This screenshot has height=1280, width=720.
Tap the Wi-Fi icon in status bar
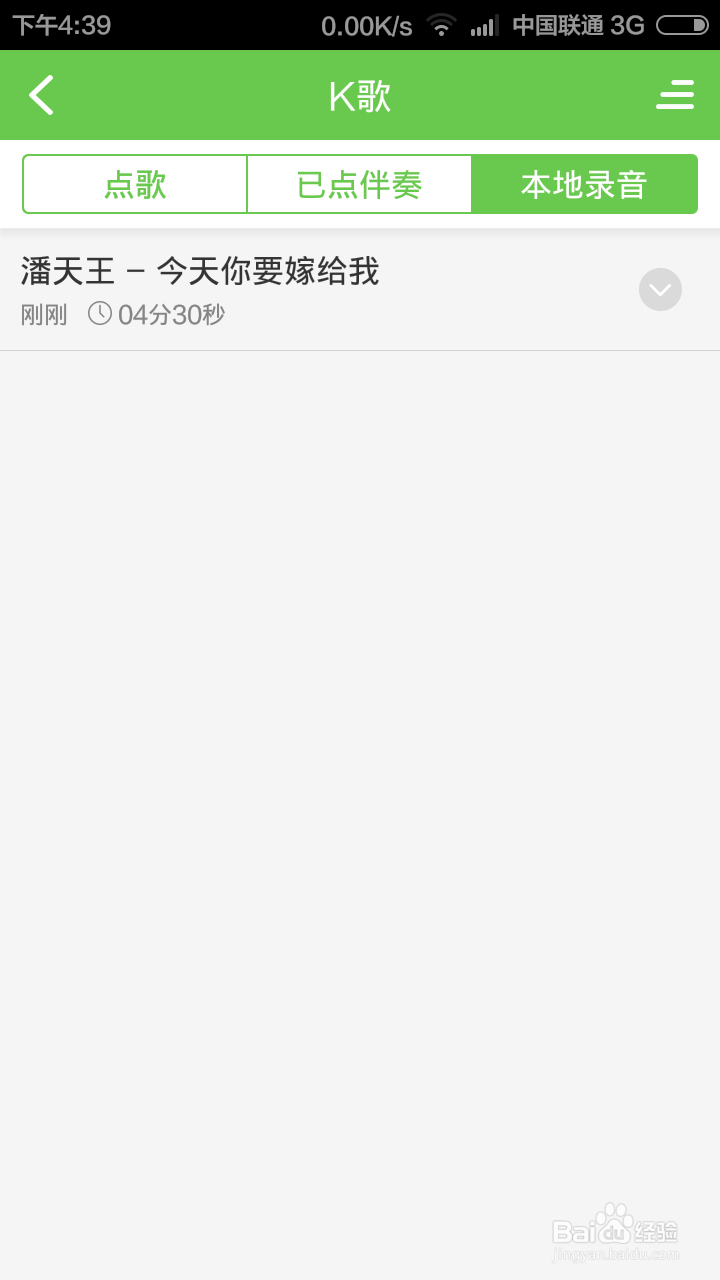click(441, 25)
